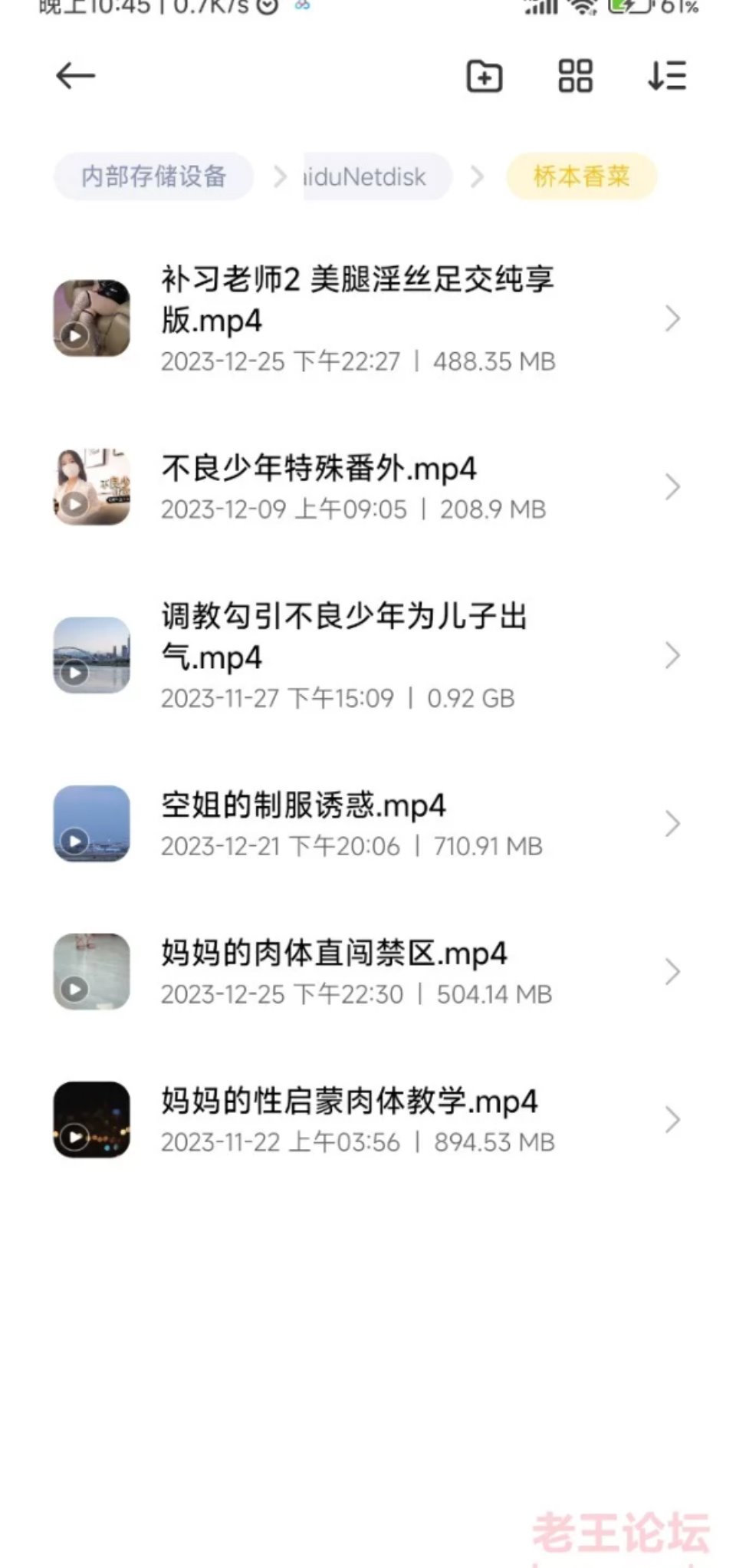Viewport: 736px width, 1568px height.
Task: Jump to 内部存储设备 in the breadcrumb
Action: coord(153,176)
